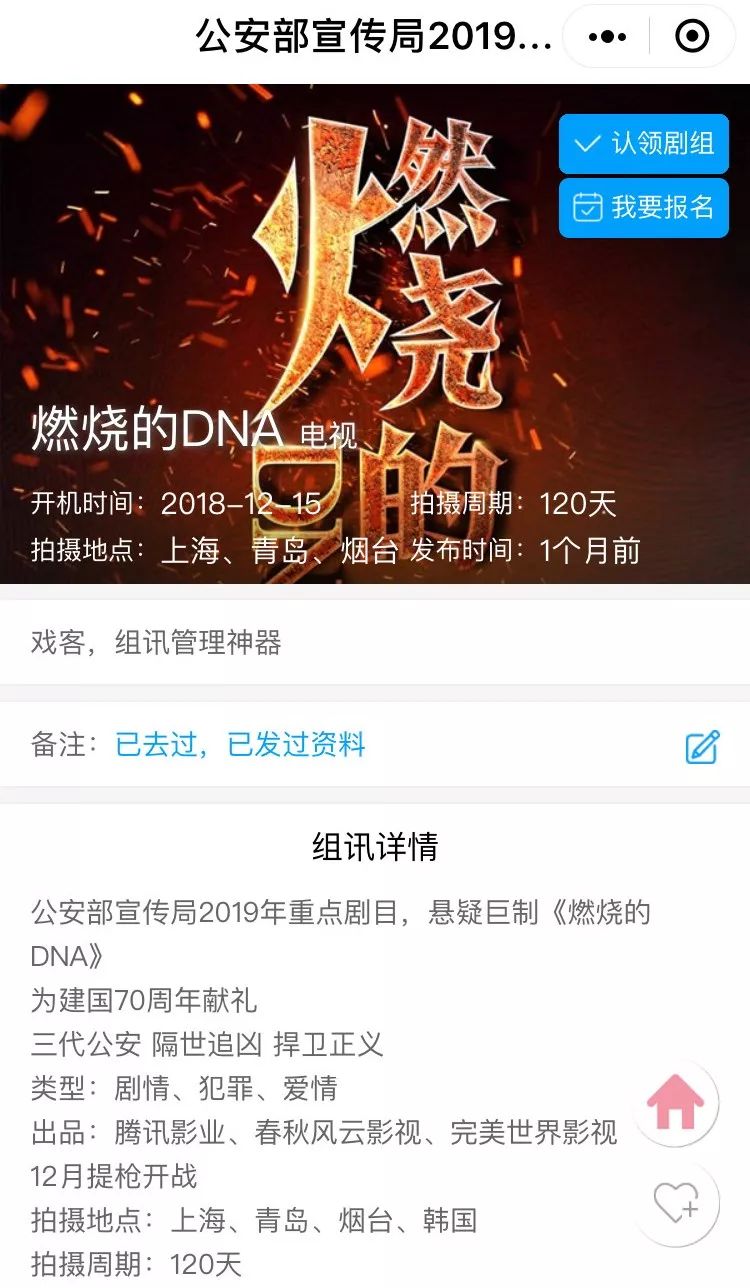Sign up via the 我要报名 button
Image resolution: width=750 pixels, height=1288 pixels.
(x=643, y=208)
